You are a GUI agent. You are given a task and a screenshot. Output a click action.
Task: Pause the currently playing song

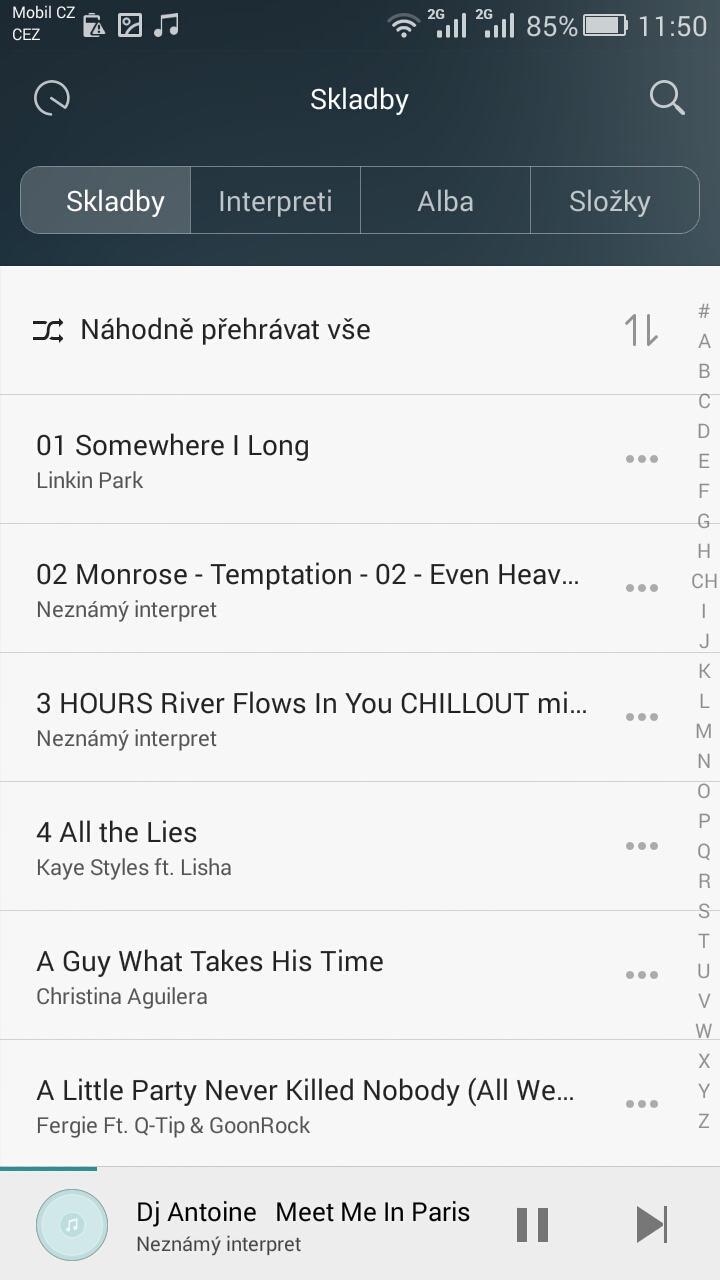pyautogui.click(x=532, y=1225)
